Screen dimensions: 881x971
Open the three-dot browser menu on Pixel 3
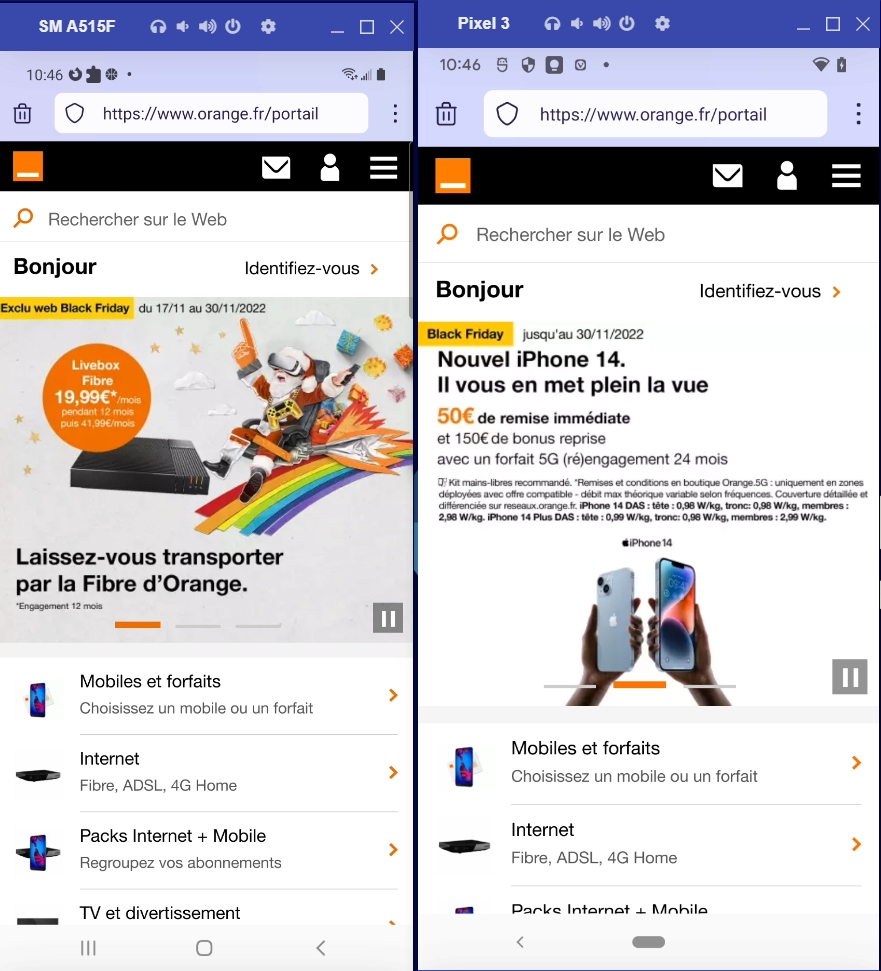click(858, 114)
